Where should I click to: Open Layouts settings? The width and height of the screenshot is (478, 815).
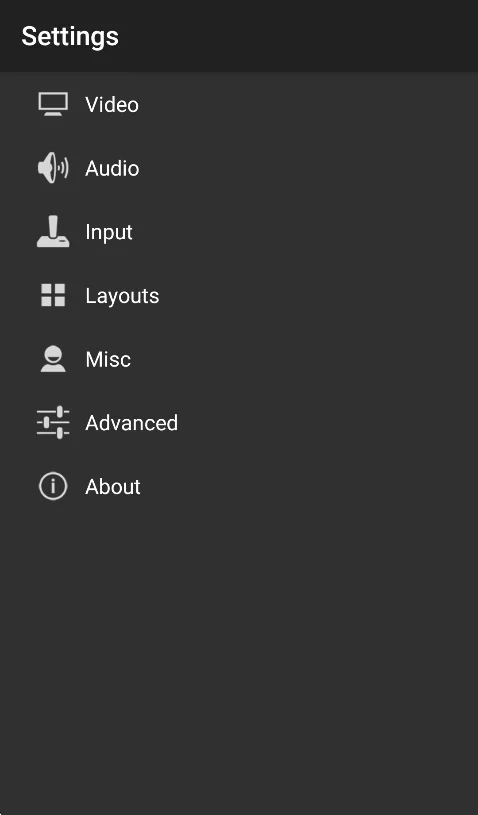point(239,295)
